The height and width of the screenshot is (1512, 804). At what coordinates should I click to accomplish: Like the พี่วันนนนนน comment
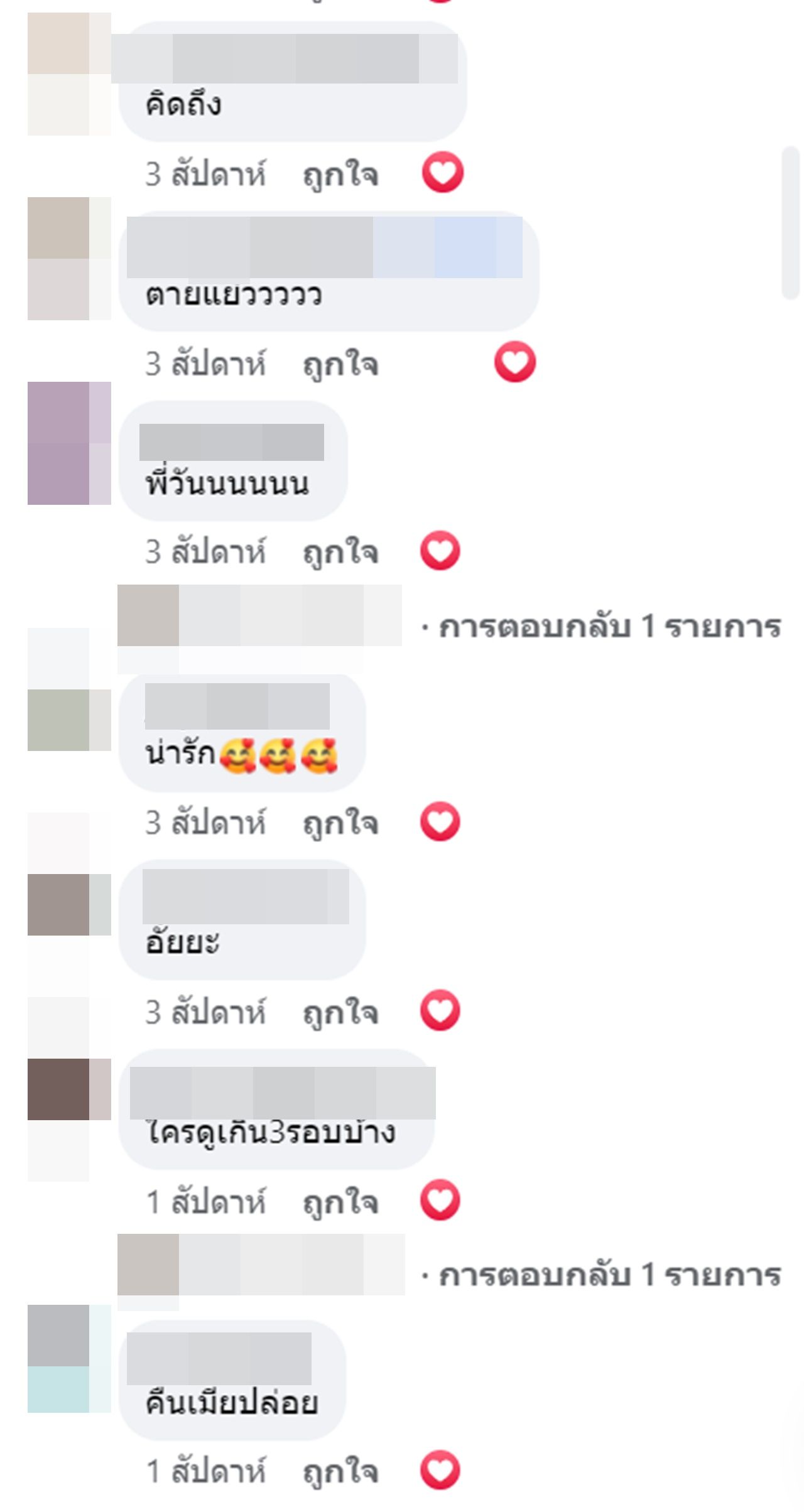click(340, 553)
